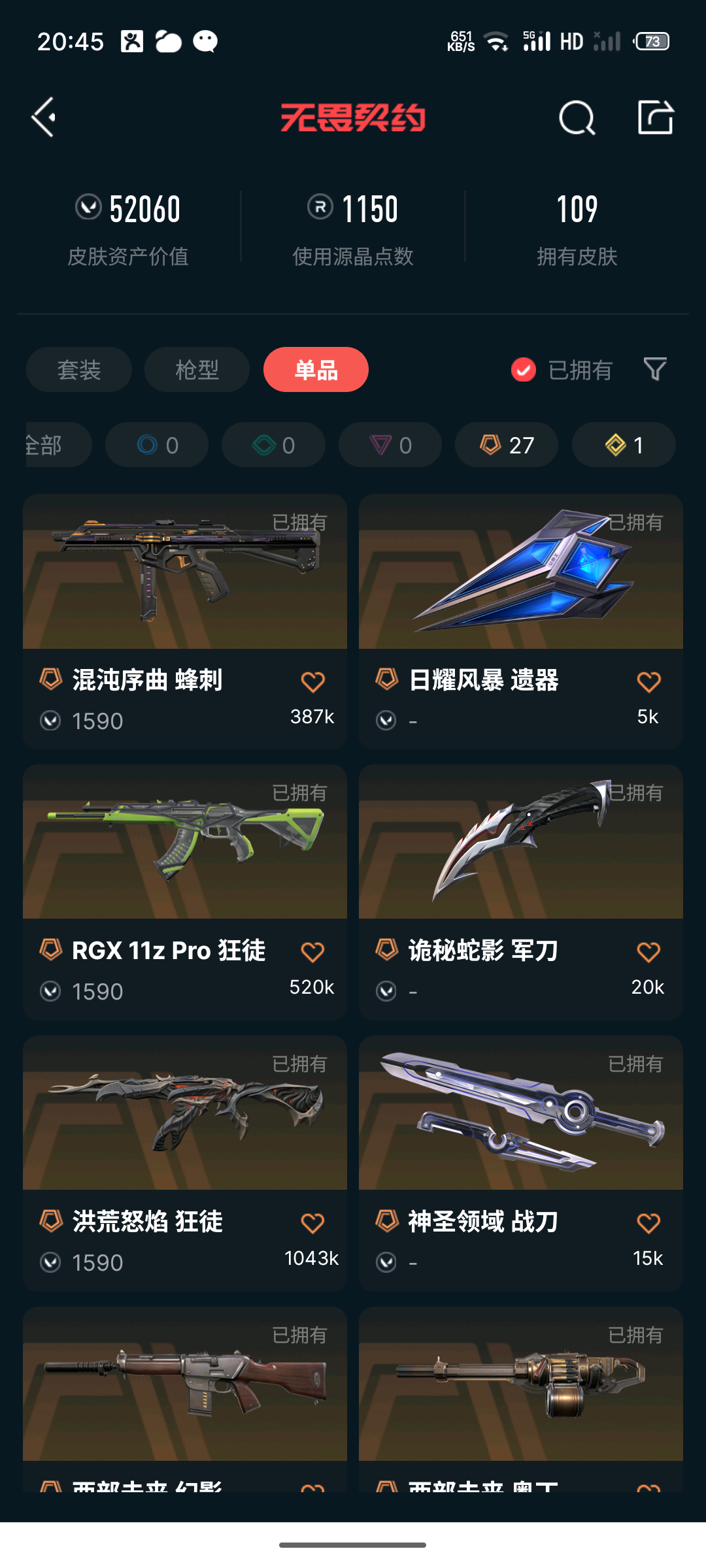Switch to the 枪型 tab
706x1568 pixels.
(x=197, y=370)
